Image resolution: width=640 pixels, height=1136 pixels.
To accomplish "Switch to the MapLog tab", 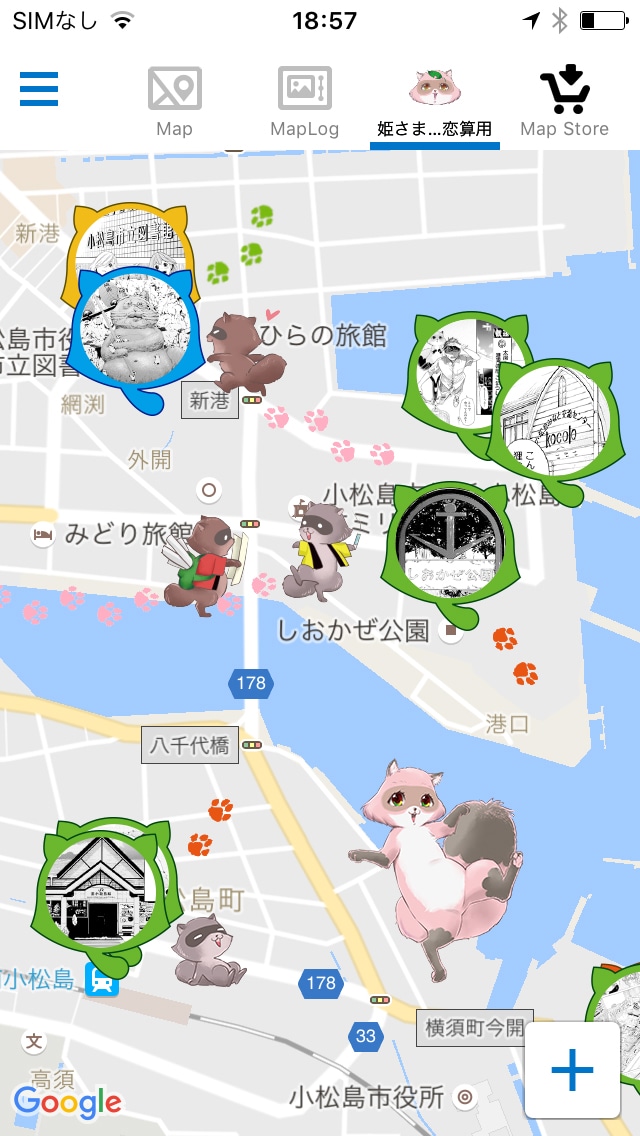I will [x=305, y=102].
